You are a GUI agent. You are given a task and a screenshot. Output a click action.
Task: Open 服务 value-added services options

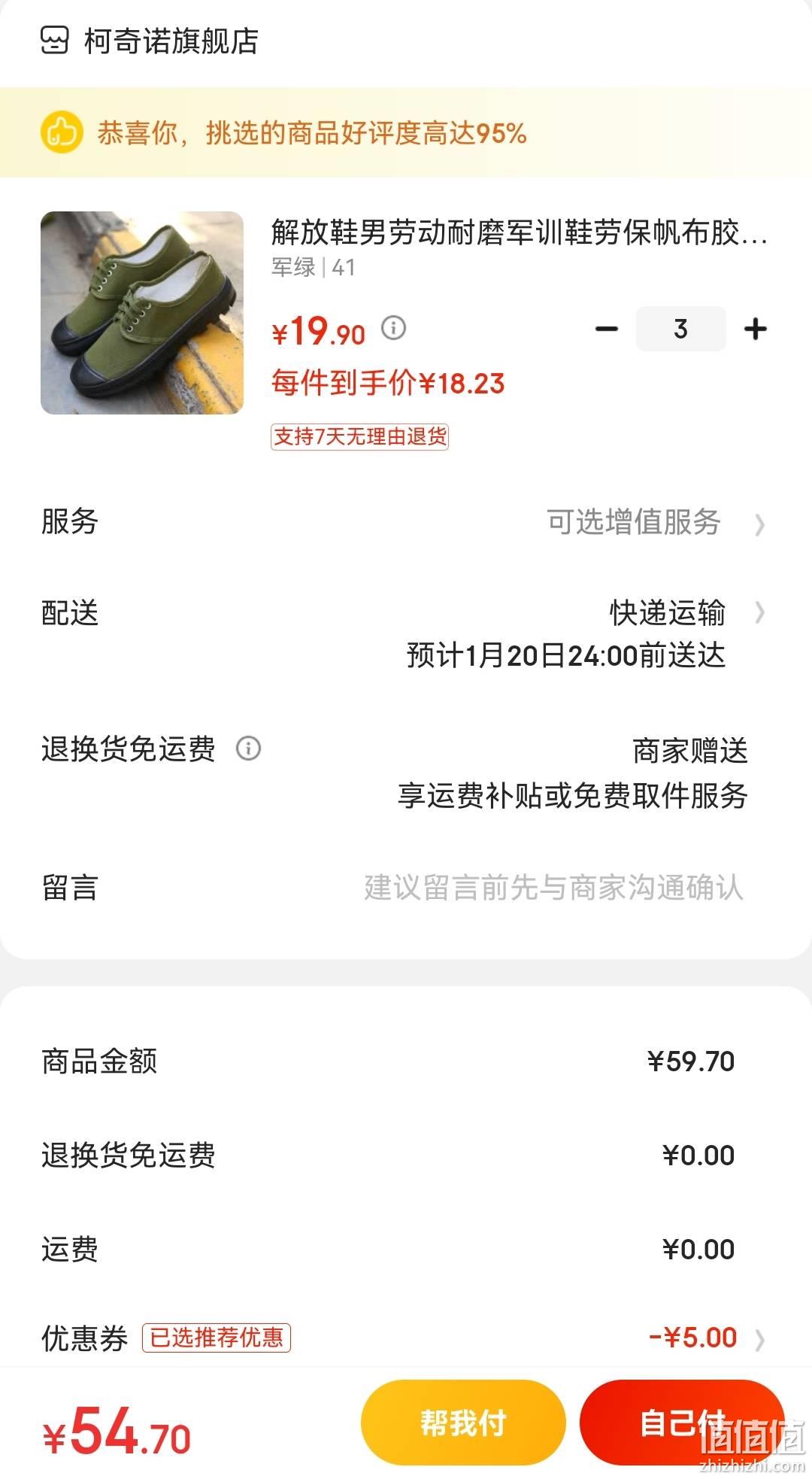point(406,522)
